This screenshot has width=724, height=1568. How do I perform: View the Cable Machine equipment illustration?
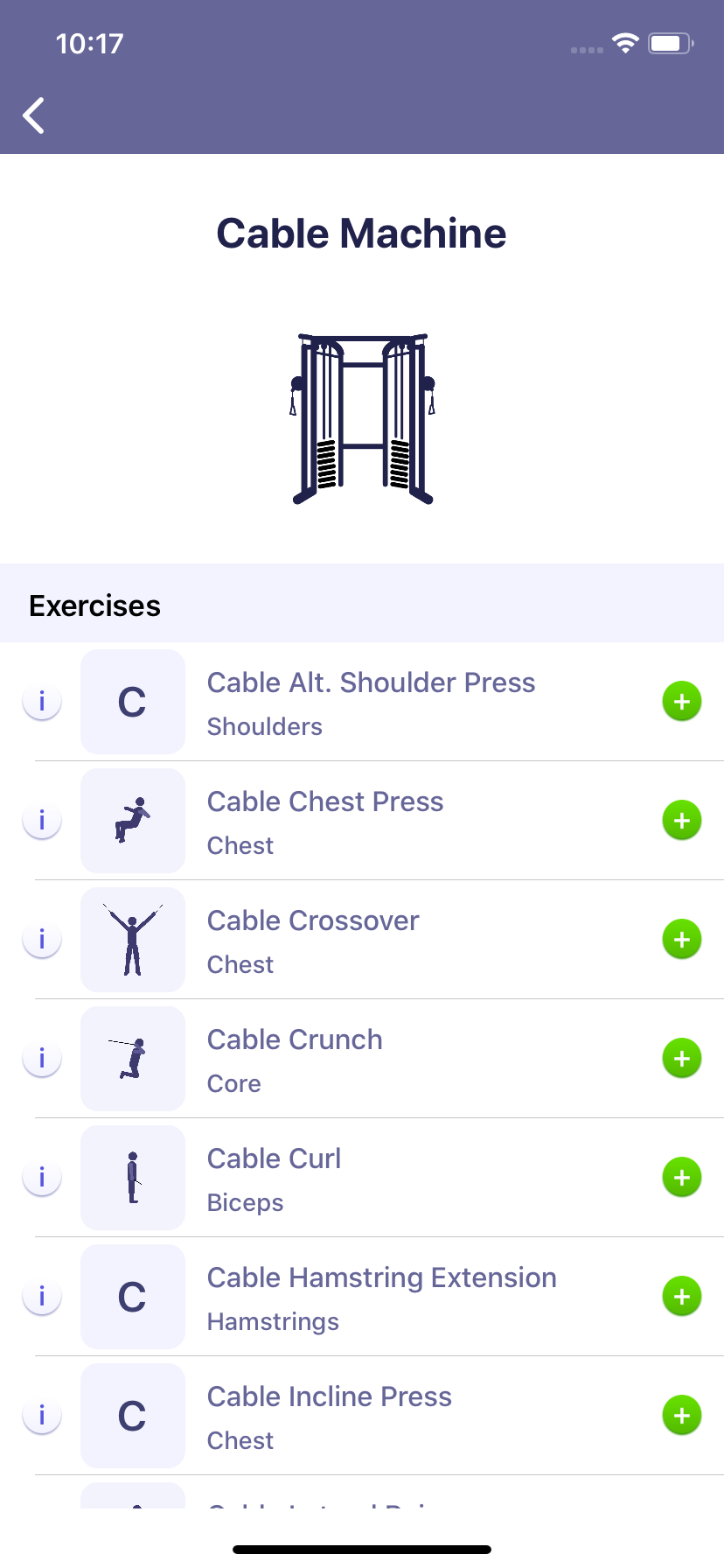362,420
